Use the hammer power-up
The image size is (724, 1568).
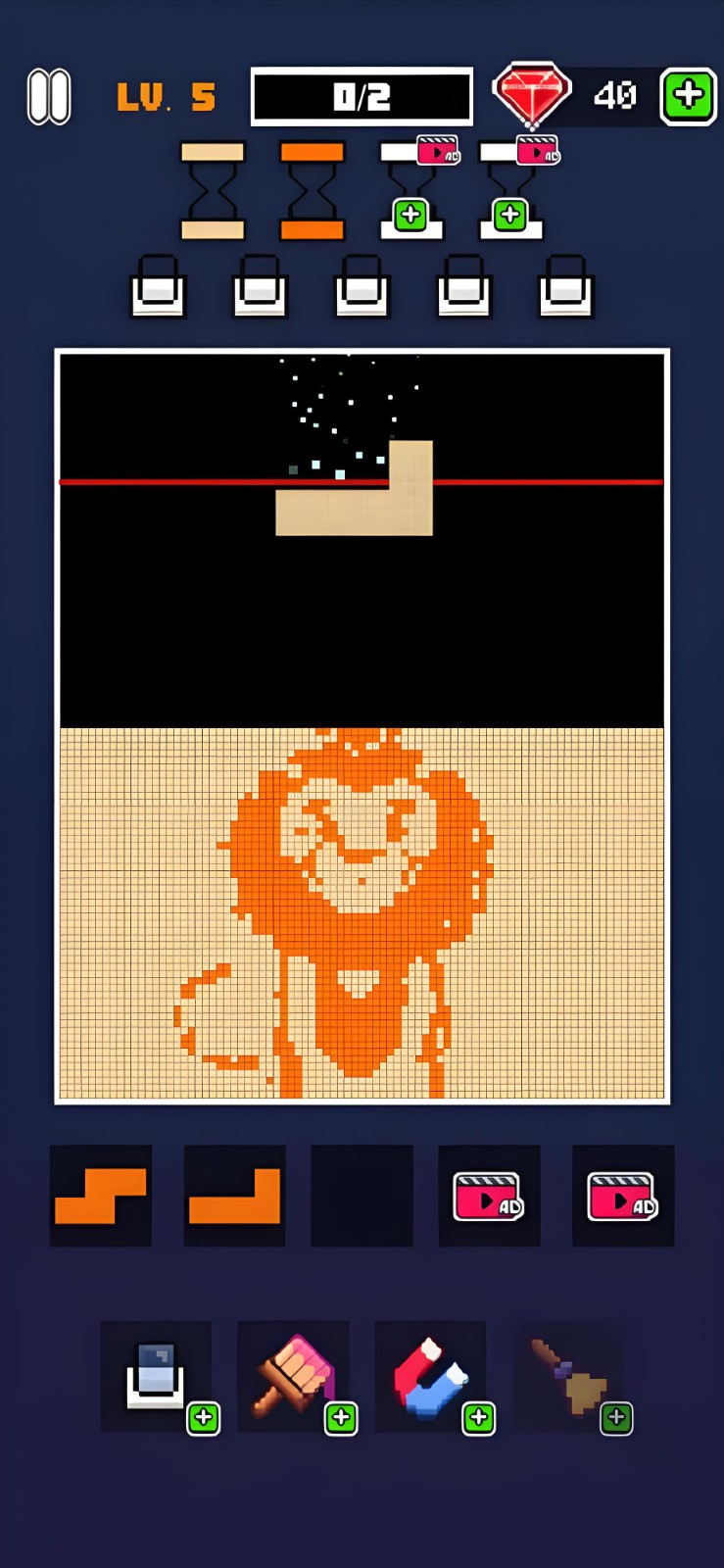point(293,1376)
